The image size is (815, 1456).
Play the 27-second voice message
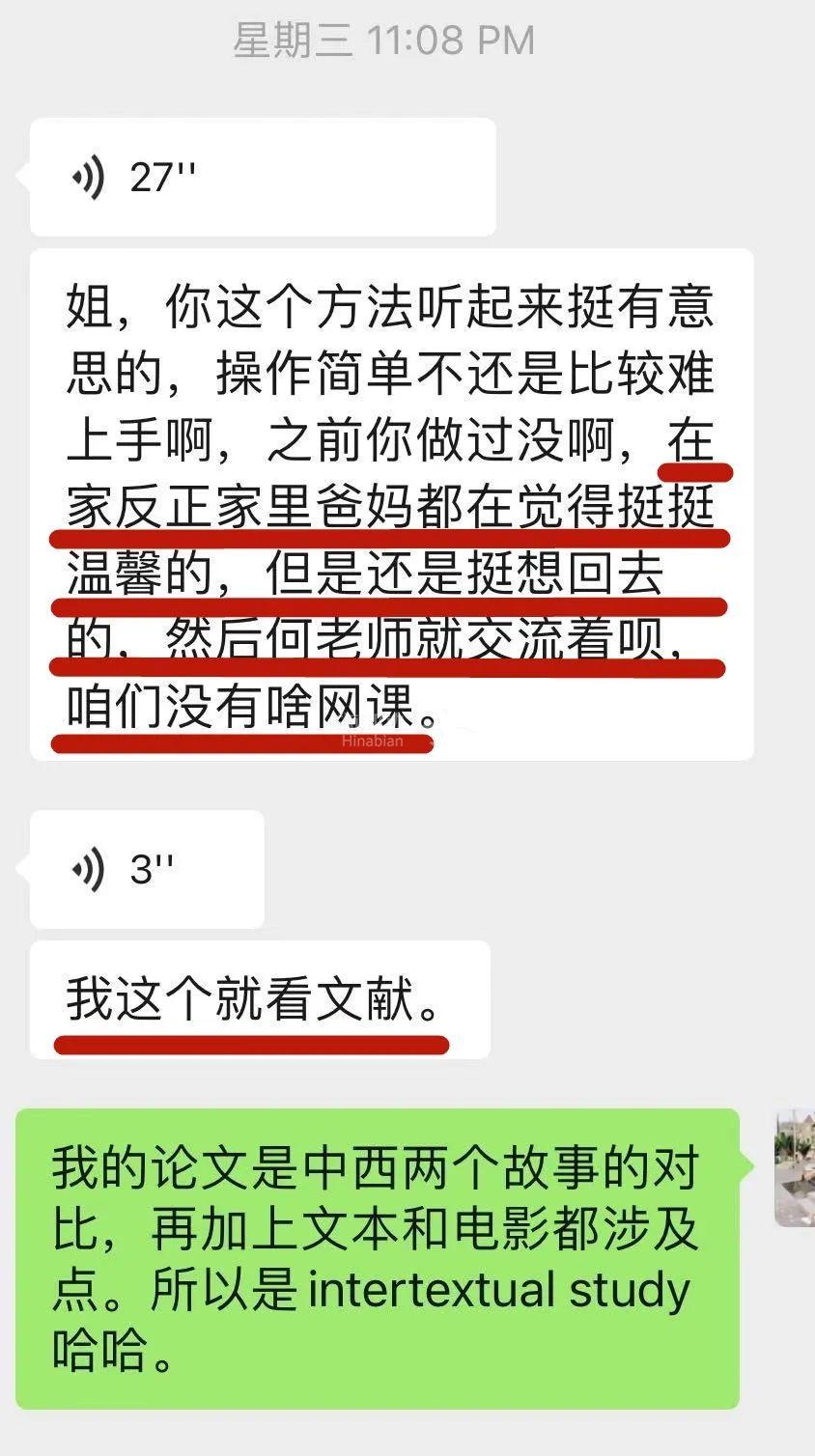(x=261, y=178)
